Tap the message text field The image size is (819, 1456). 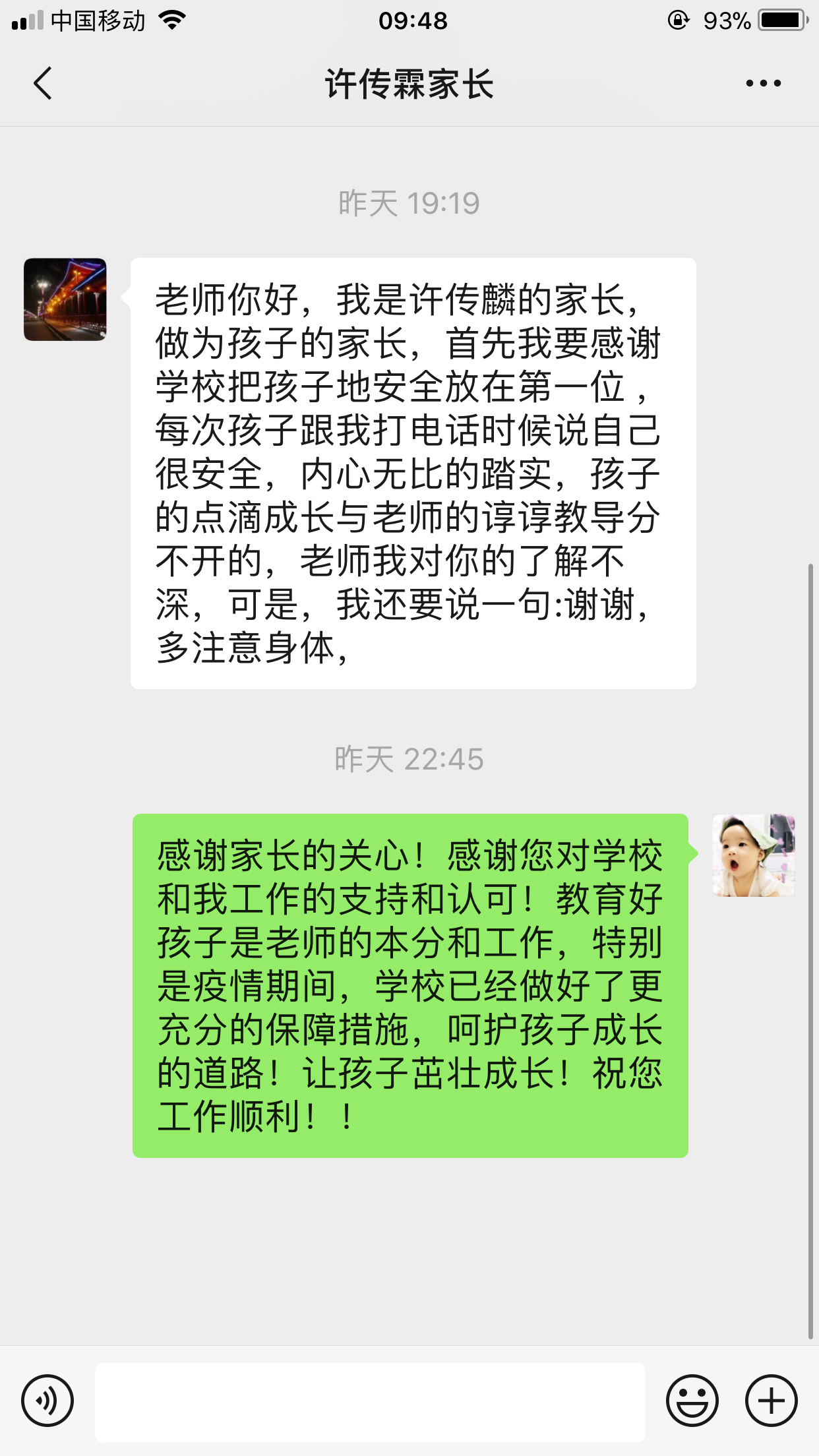click(x=369, y=1402)
